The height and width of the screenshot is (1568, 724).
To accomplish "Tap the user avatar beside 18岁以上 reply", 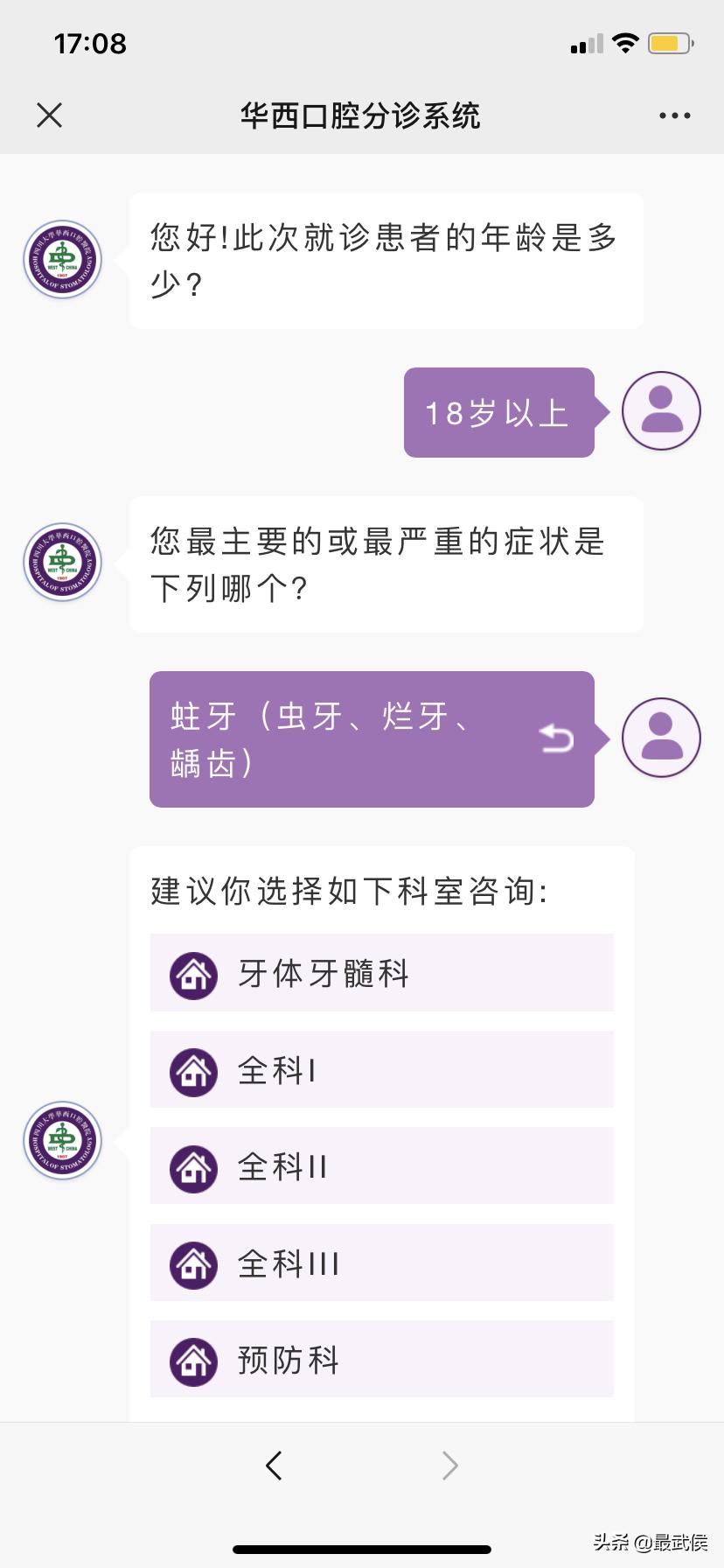I will [x=660, y=410].
